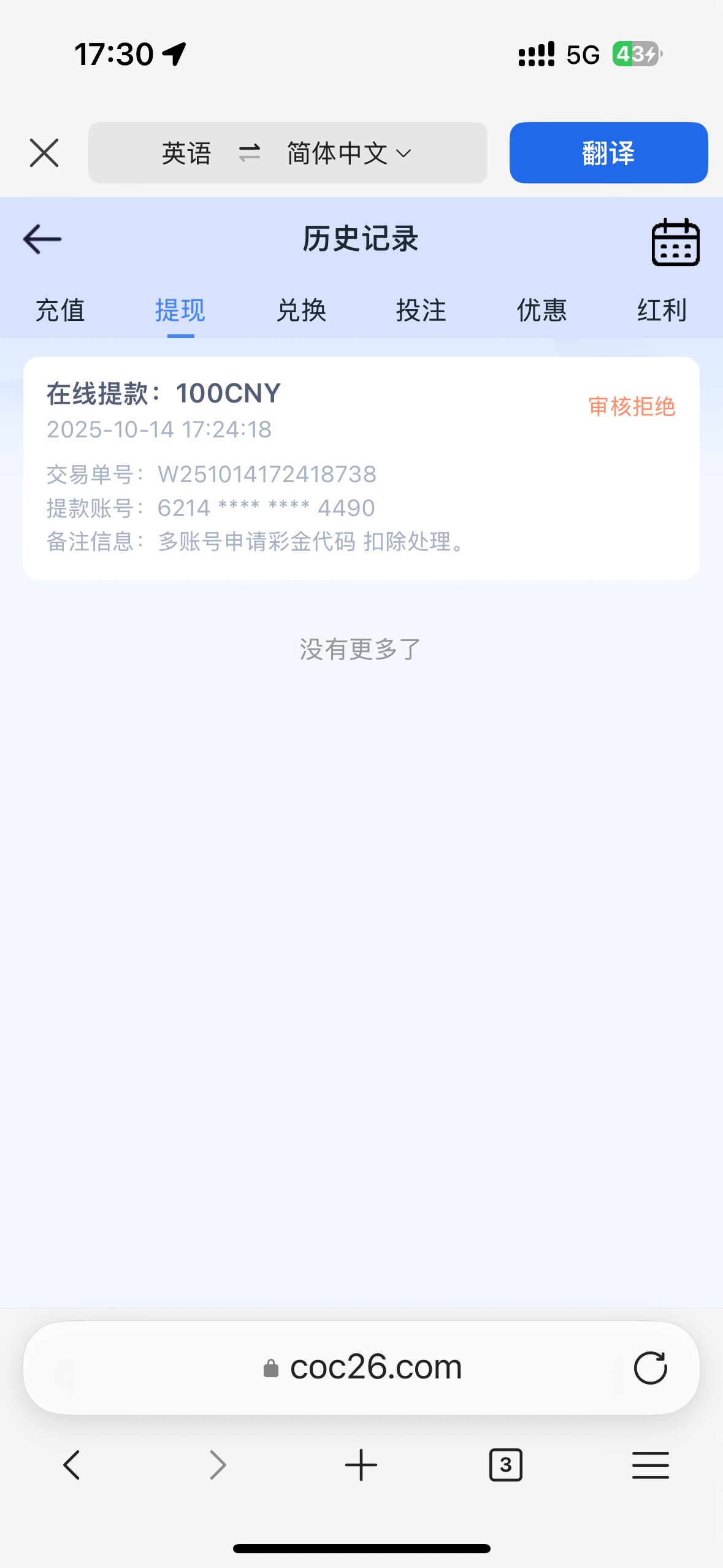The height and width of the screenshot is (1568, 723).
Task: Swap the translation languages
Action: click(250, 153)
